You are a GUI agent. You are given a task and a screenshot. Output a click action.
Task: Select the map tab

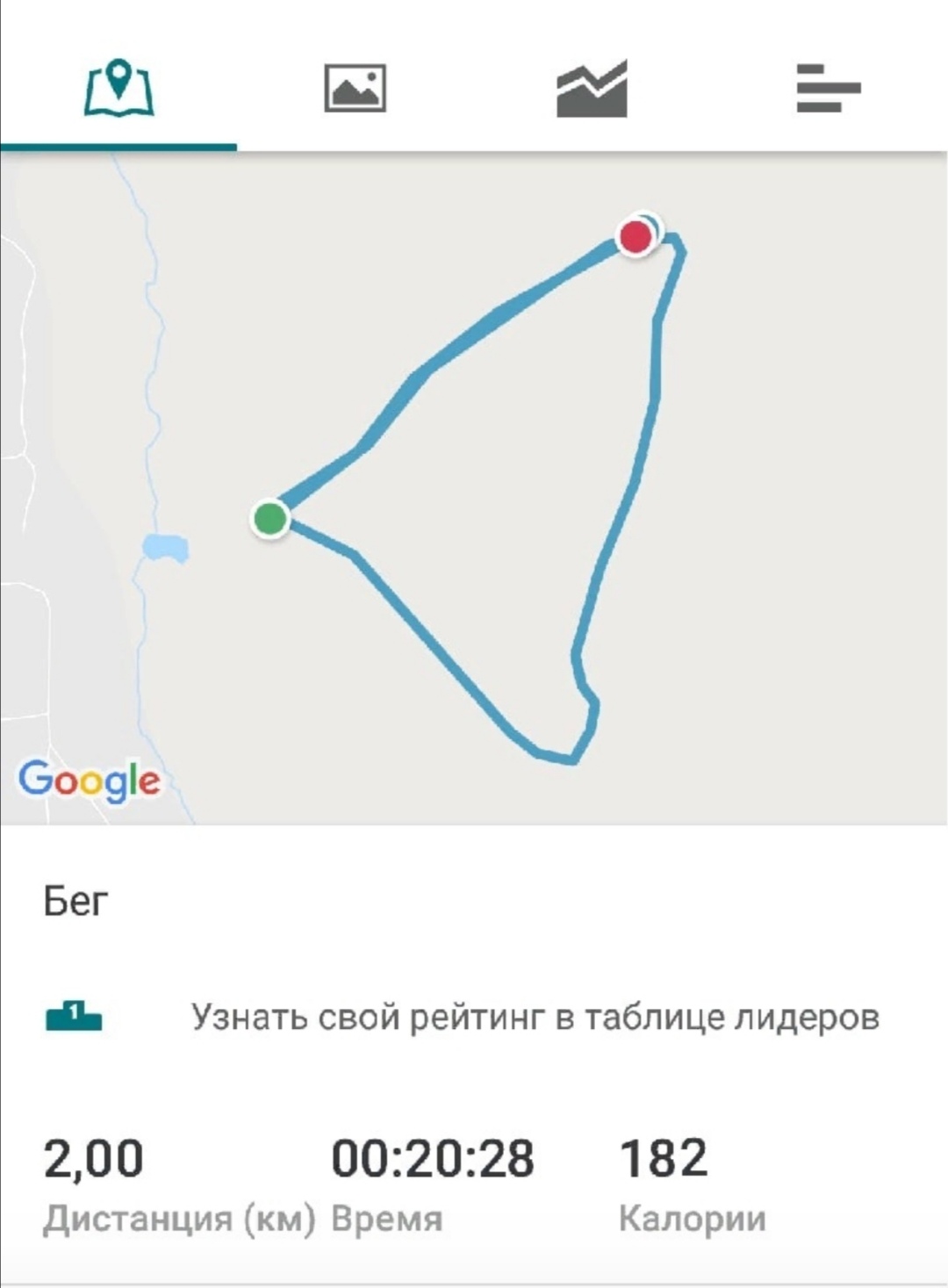pos(119,88)
